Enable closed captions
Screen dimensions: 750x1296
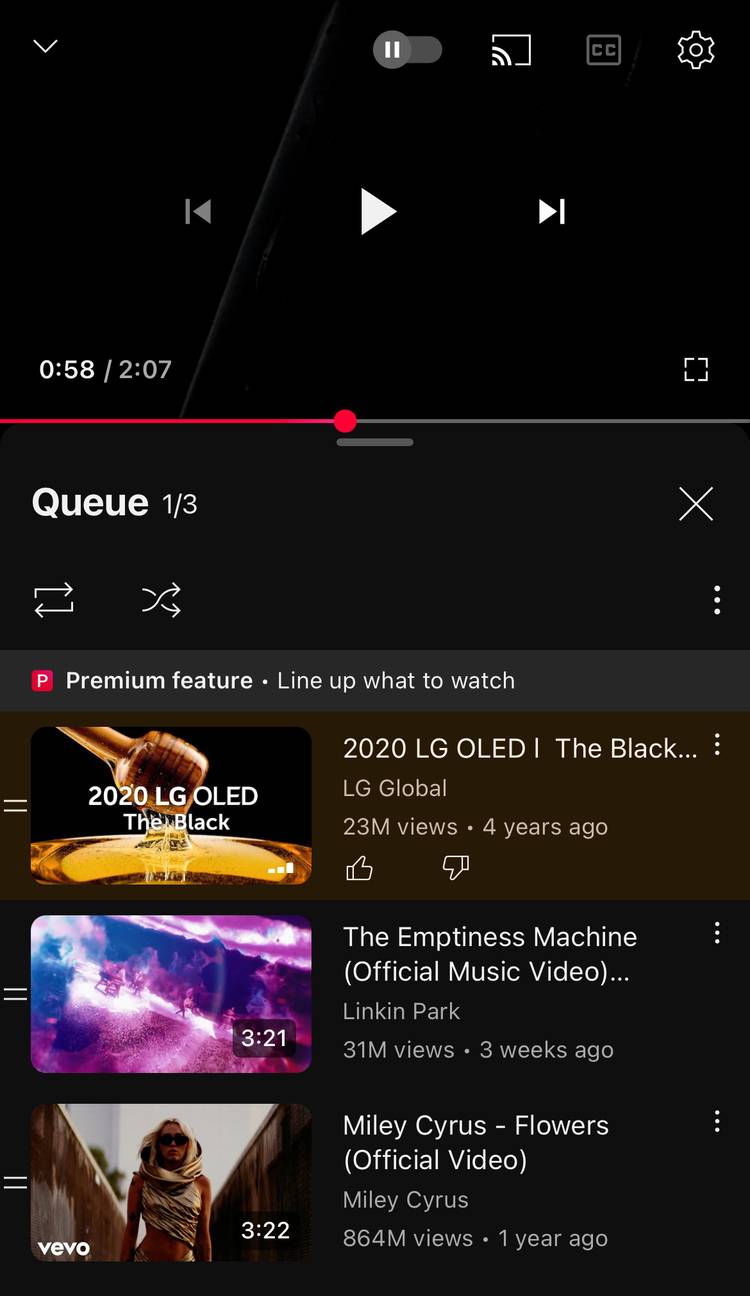point(603,50)
